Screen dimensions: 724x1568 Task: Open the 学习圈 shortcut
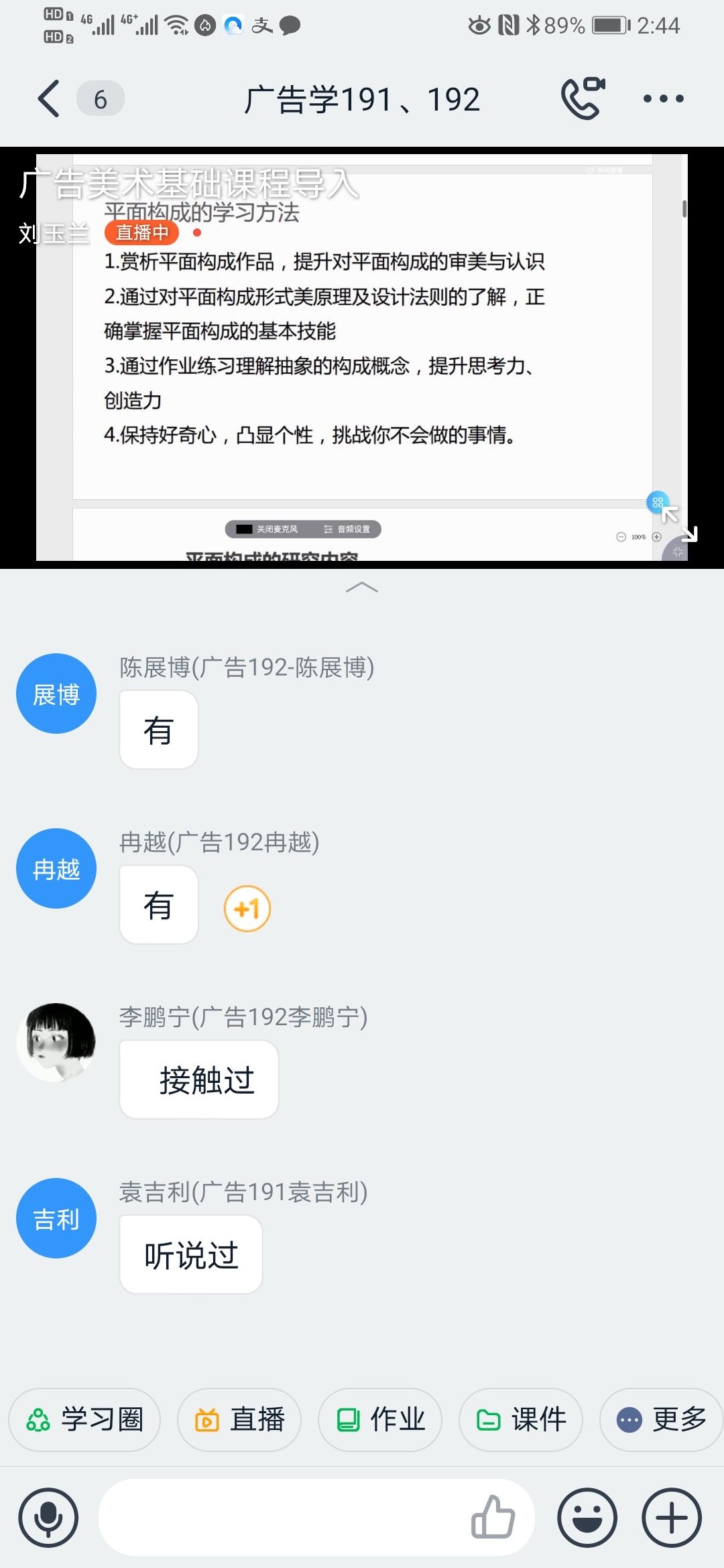click(84, 1419)
